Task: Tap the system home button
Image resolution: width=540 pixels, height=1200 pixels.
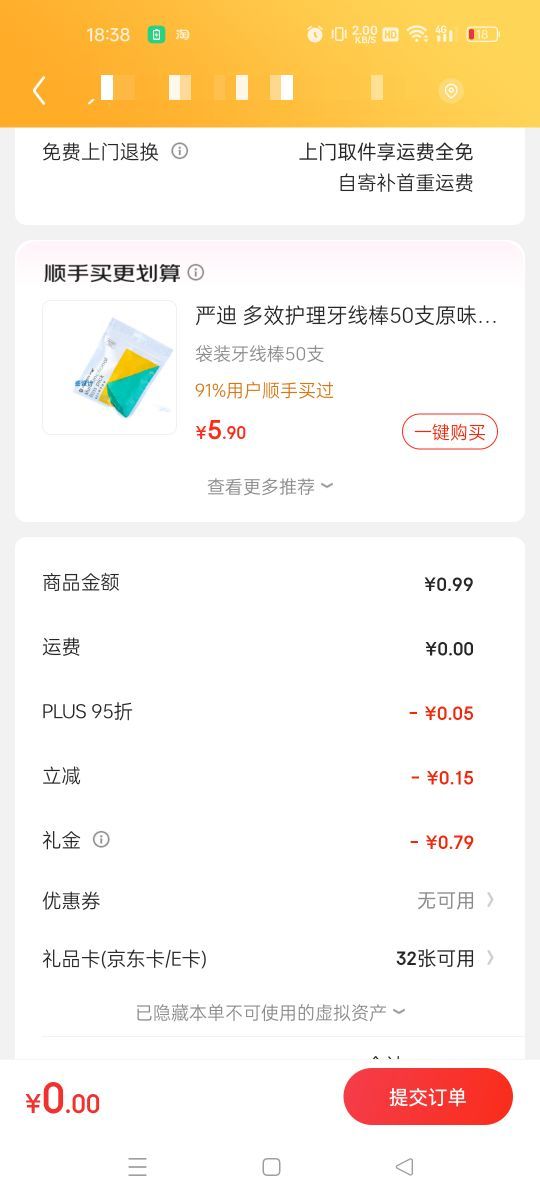Action: click(x=271, y=1167)
